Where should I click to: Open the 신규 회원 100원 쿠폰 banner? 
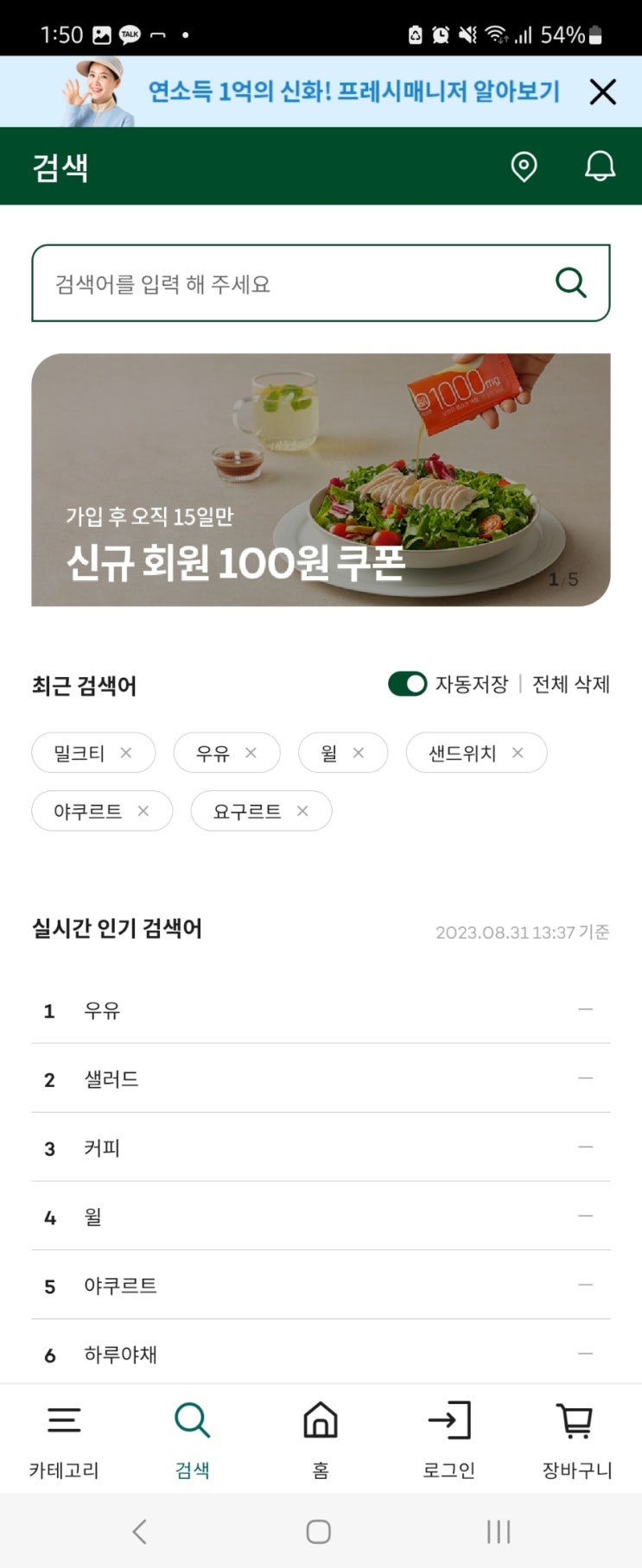tap(321, 479)
